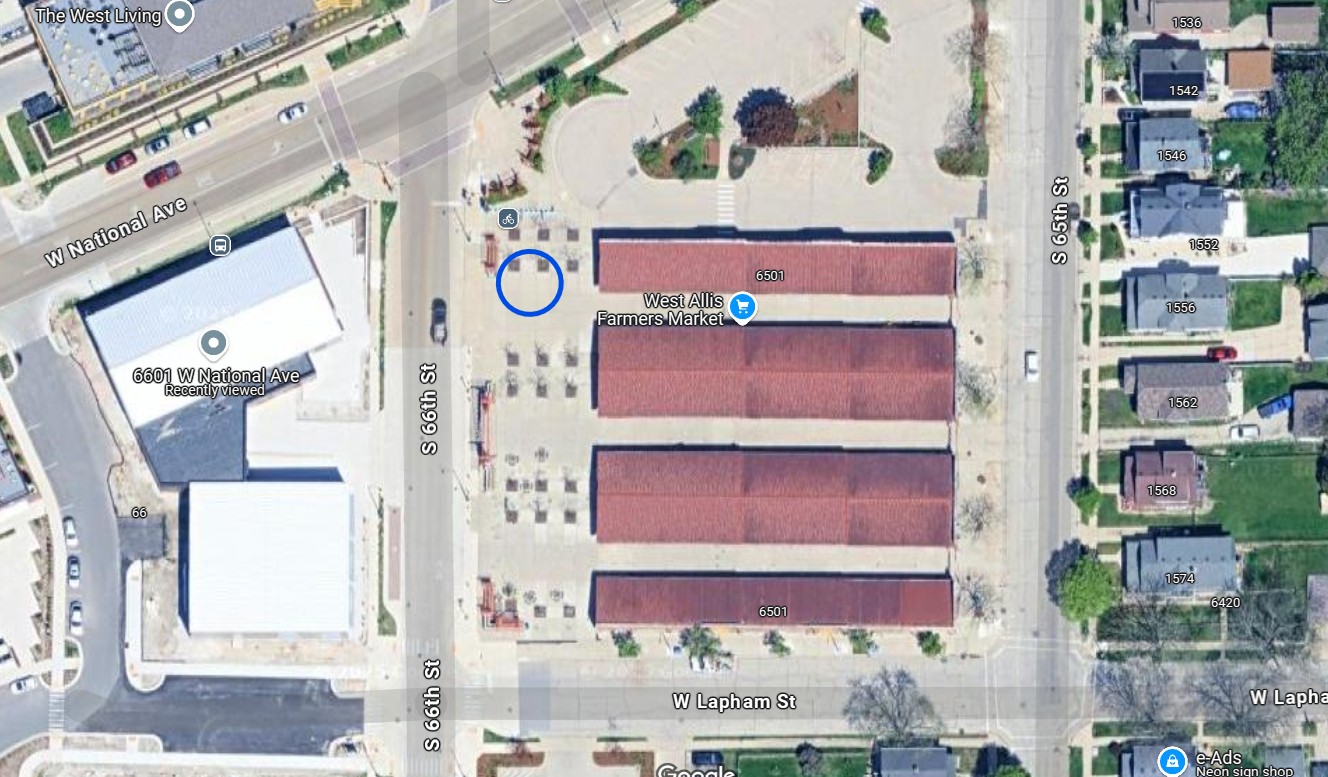Tap the bus stop icon on W National Ave

click(220, 245)
